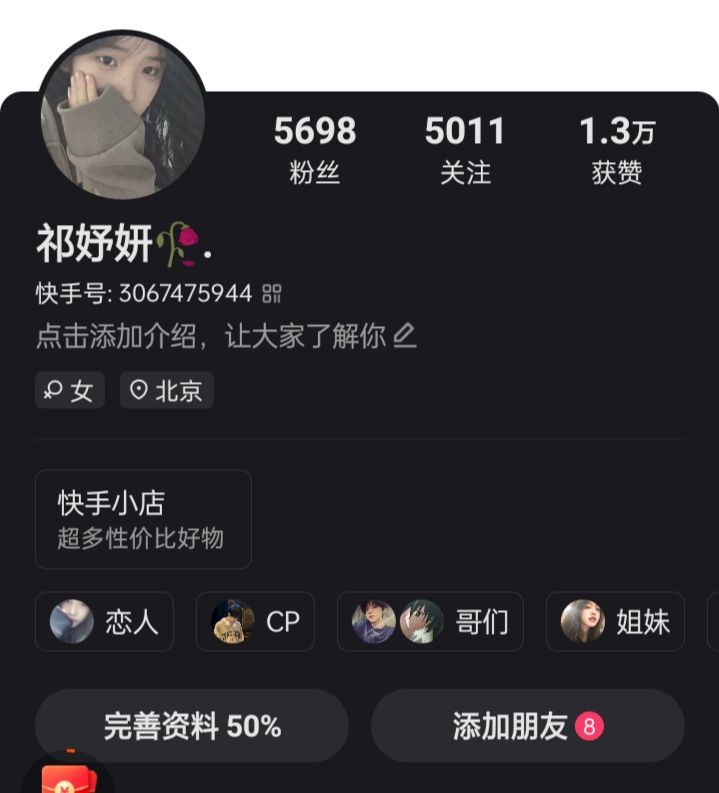Screen dimensions: 719x793
Task: Tap 完善资料 50% to complete profile
Action: tap(191, 726)
